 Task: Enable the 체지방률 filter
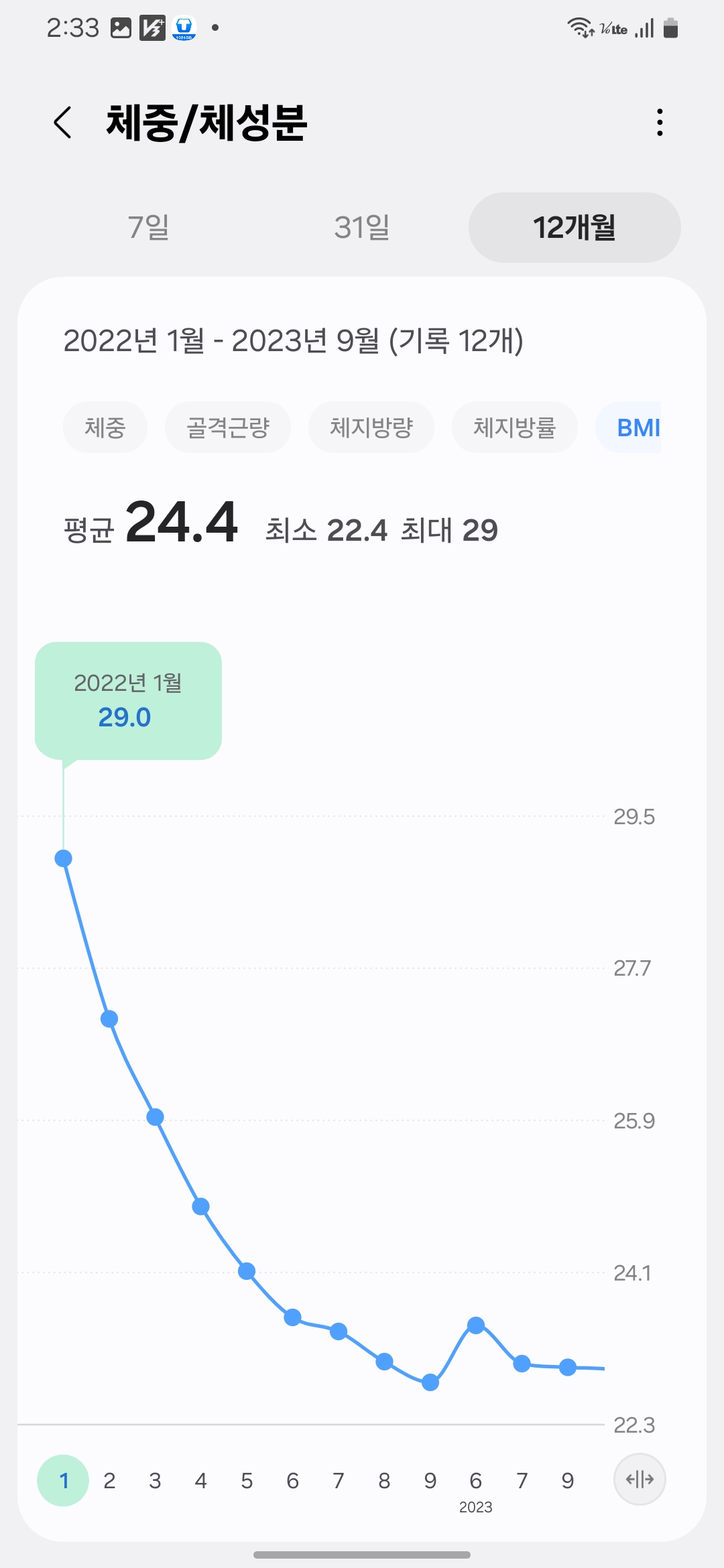pyautogui.click(x=514, y=427)
